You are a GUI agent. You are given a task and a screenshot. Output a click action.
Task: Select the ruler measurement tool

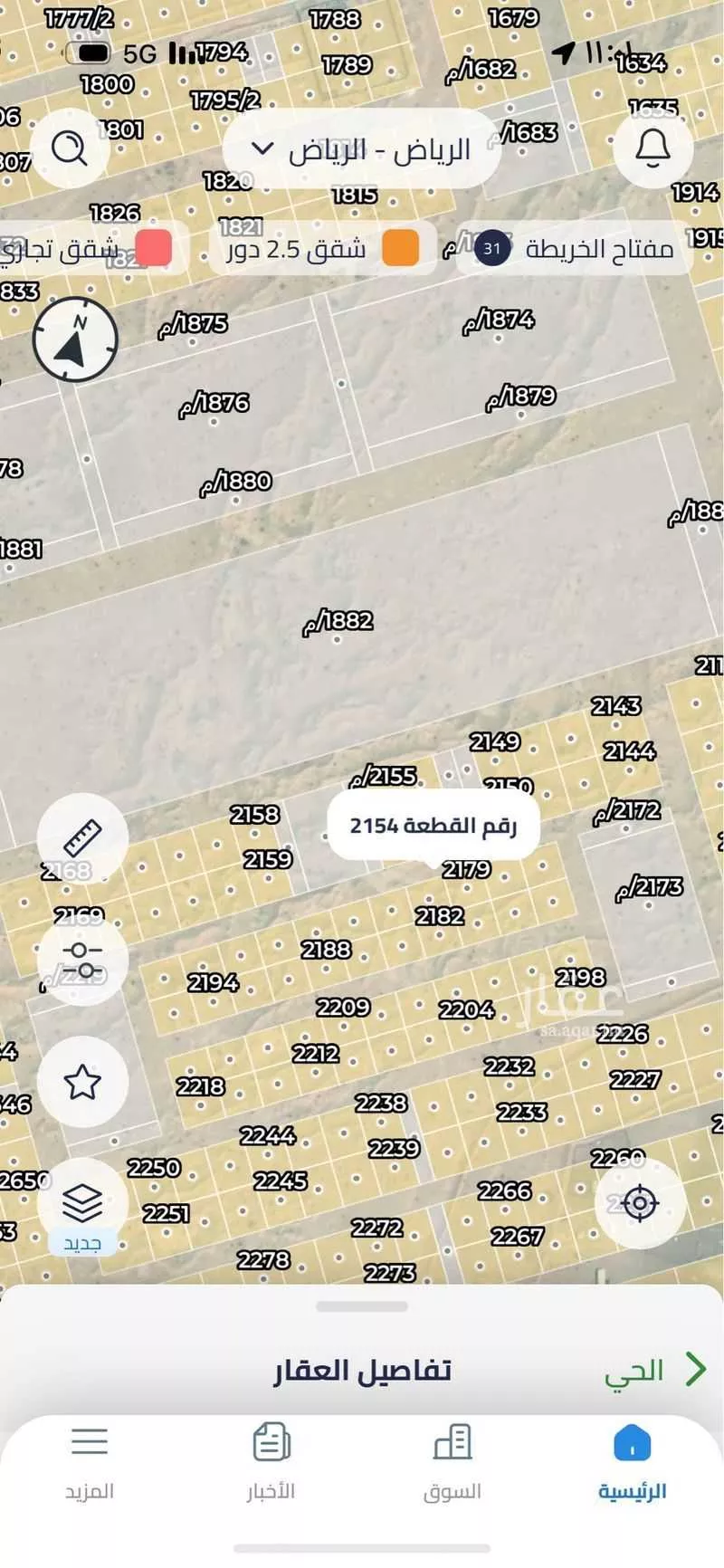point(82,835)
